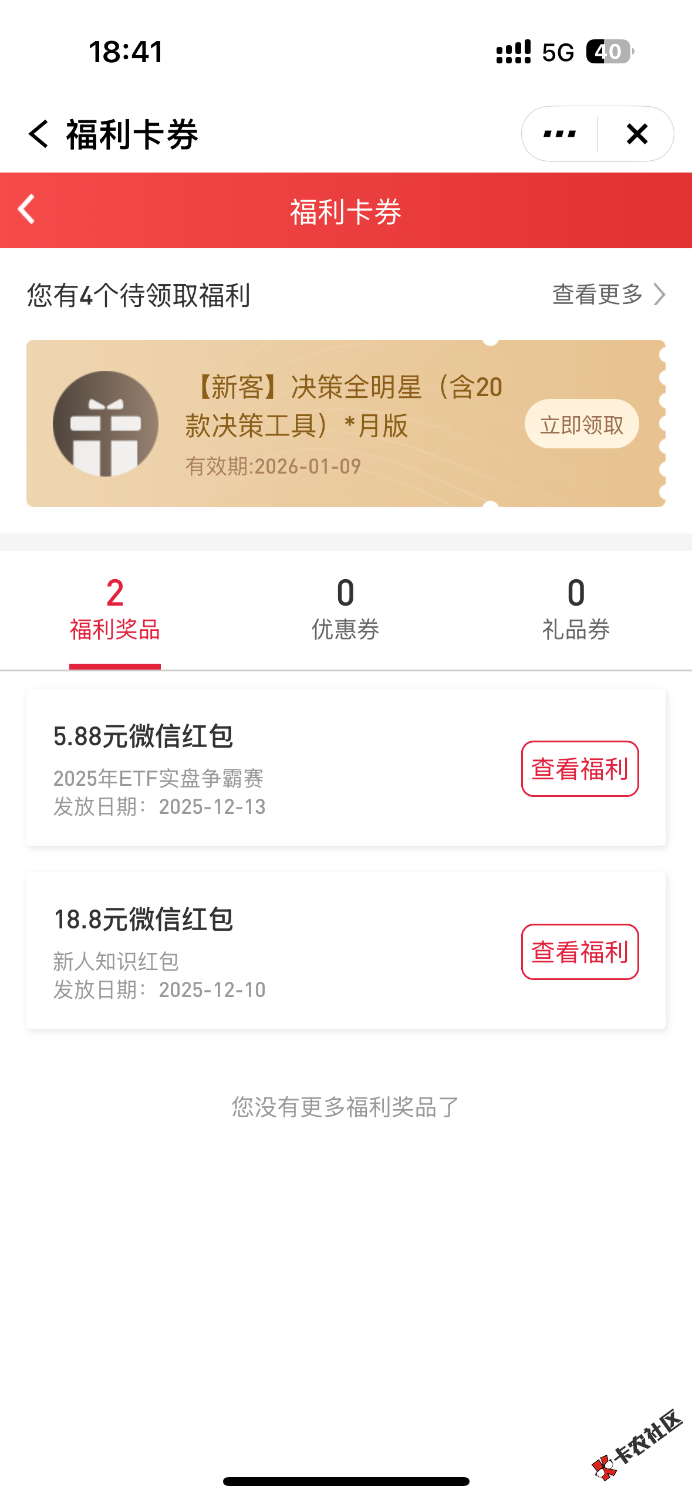Switch to the 礼品券 tab
Viewport: 692px width, 1500px height.
[576, 610]
